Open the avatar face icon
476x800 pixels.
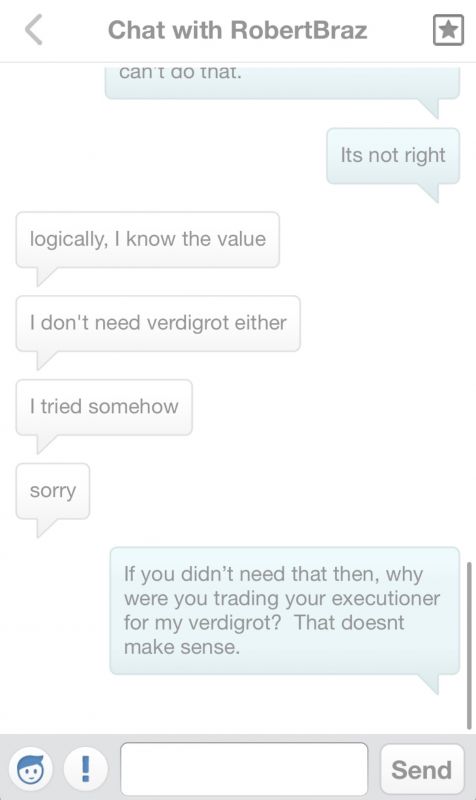tap(31, 769)
